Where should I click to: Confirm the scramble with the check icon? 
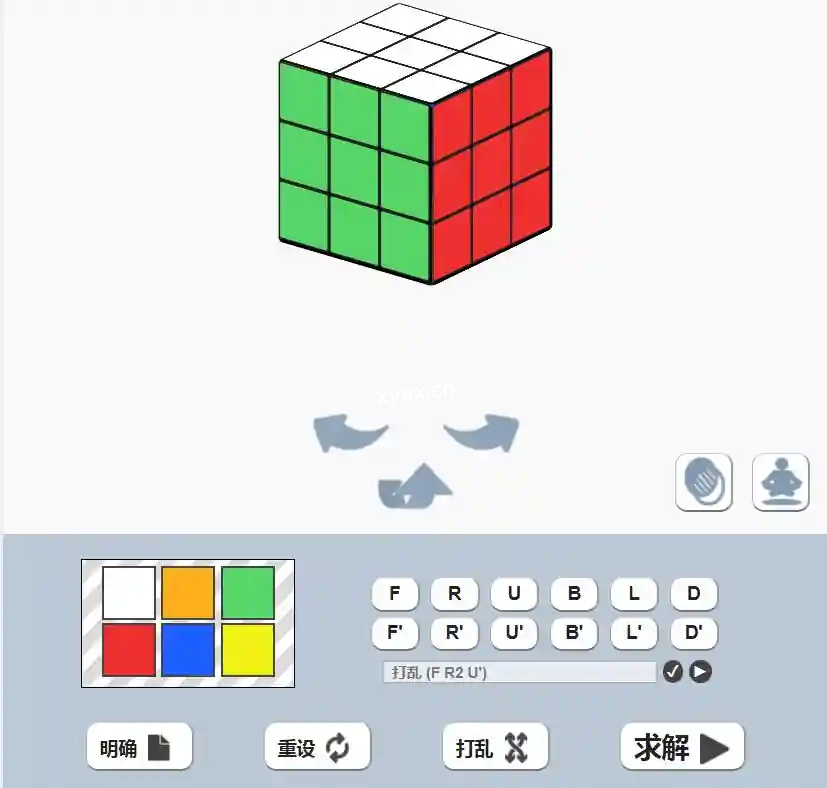(673, 672)
